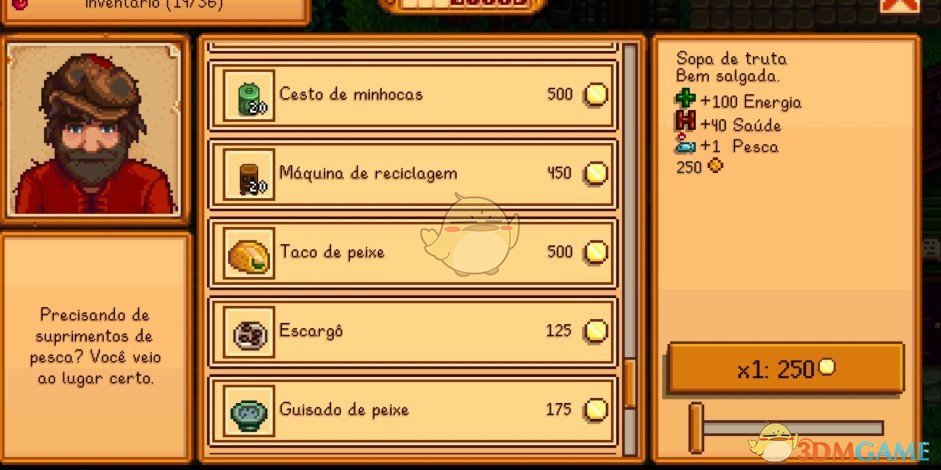Buy one for 250 gold

coord(785,369)
